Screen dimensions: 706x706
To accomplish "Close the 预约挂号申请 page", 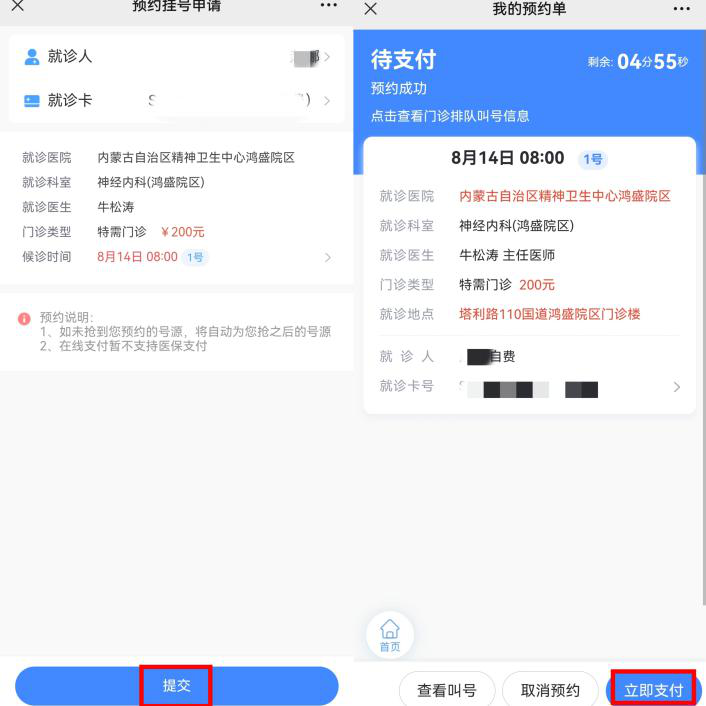I will (17, 6).
